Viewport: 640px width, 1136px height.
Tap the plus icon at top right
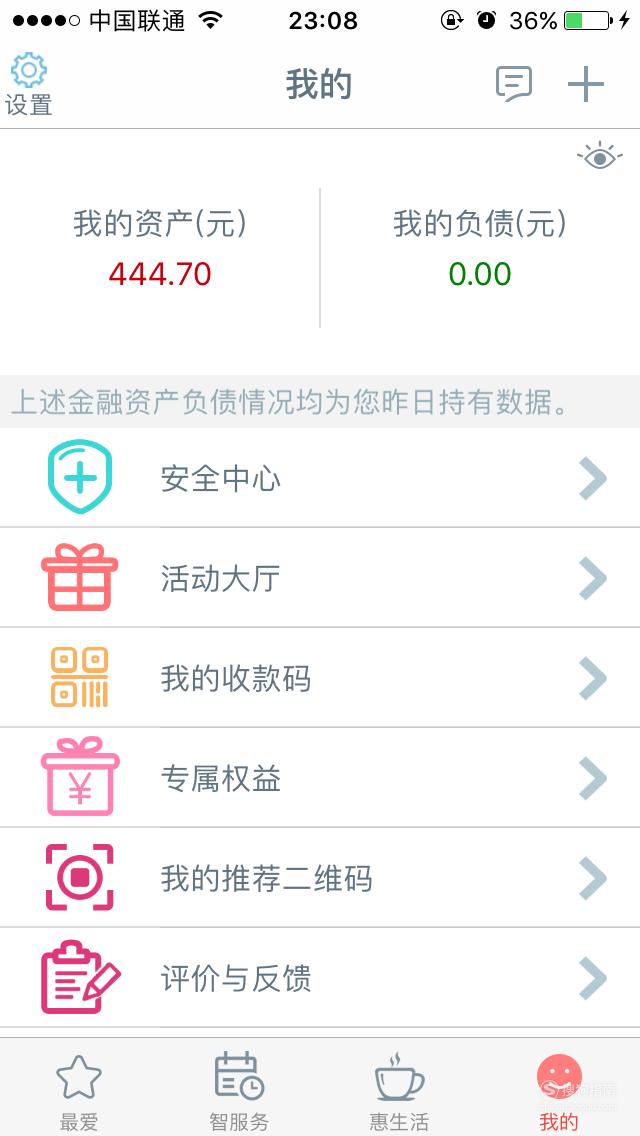point(586,85)
